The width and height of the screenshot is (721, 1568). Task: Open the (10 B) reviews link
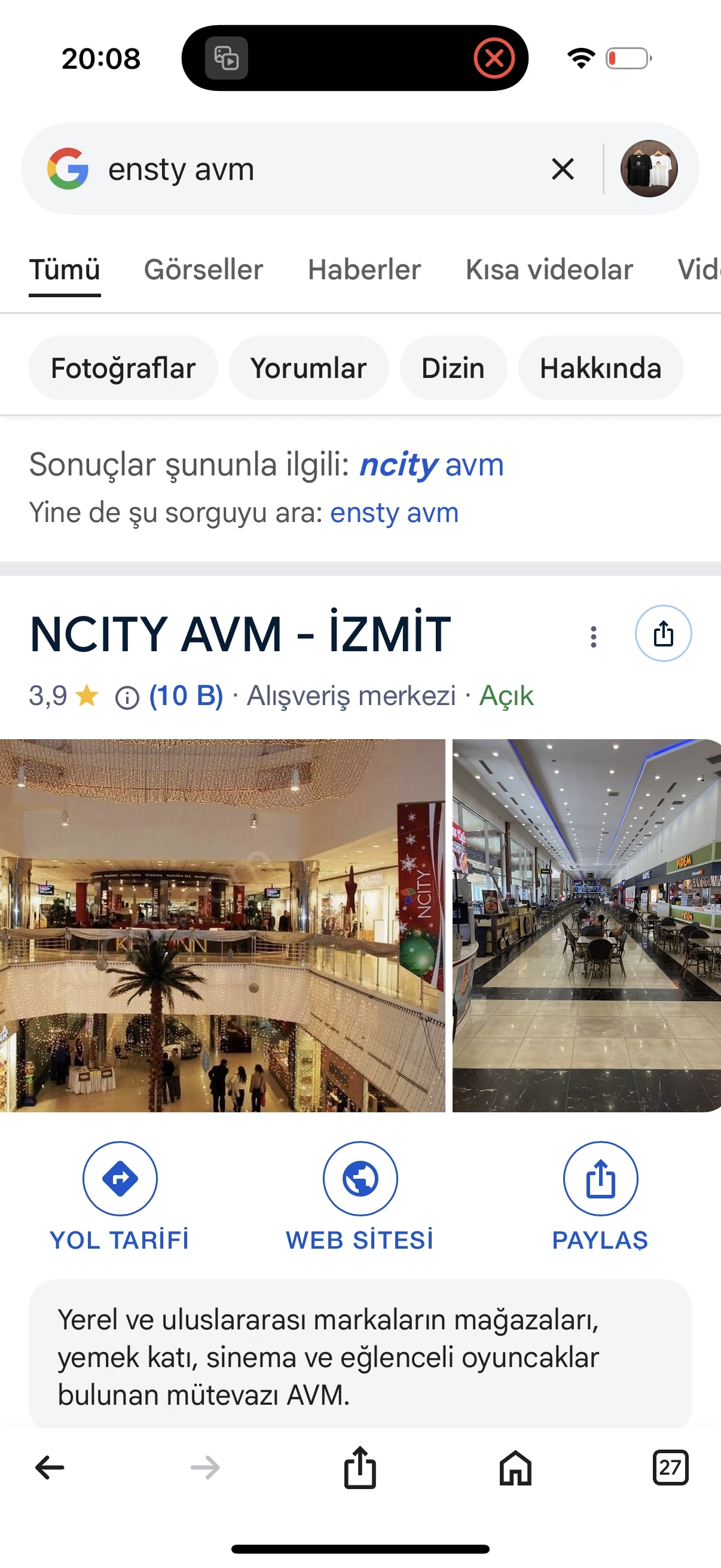186,695
